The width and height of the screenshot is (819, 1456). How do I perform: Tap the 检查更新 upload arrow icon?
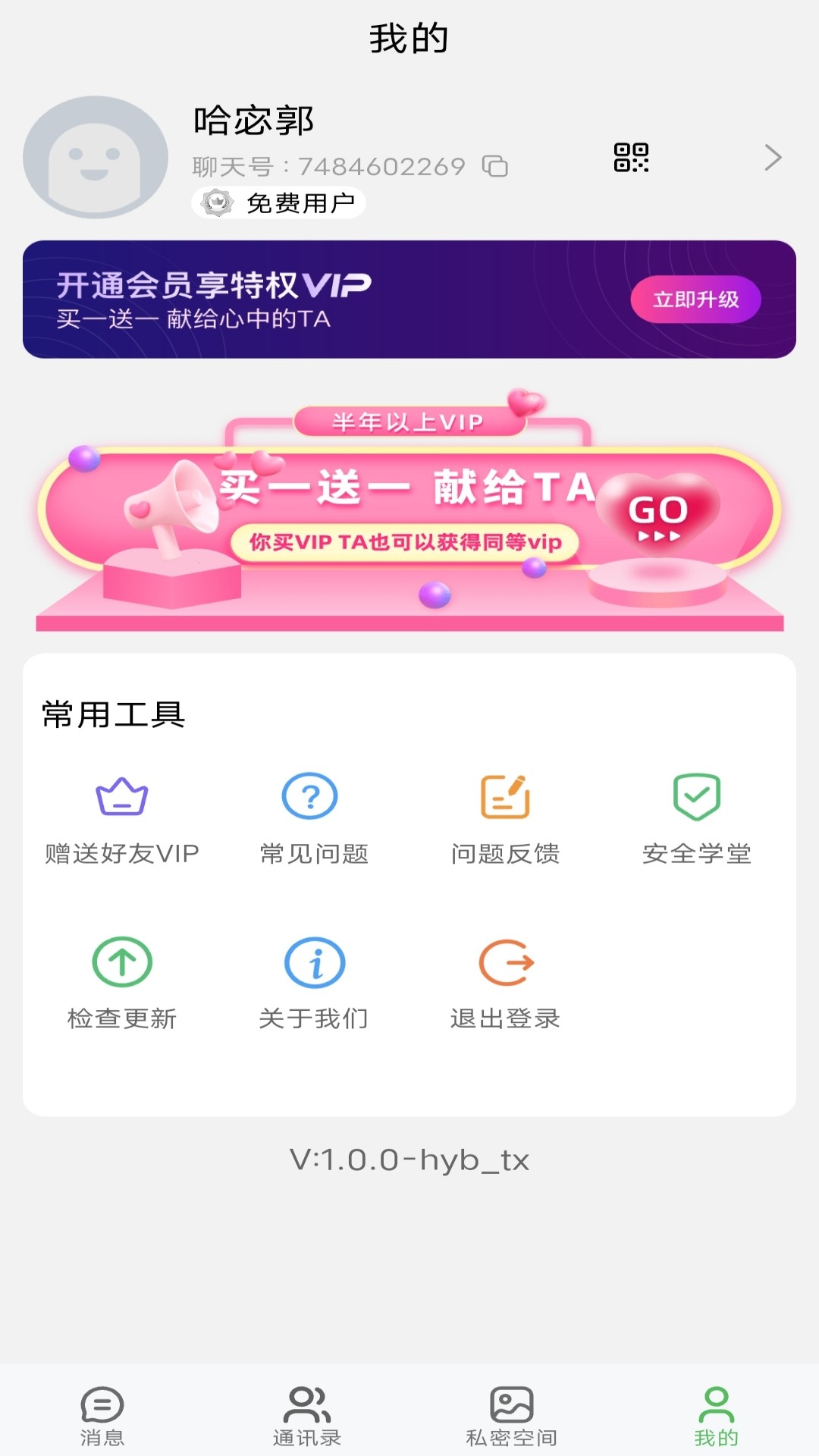121,962
